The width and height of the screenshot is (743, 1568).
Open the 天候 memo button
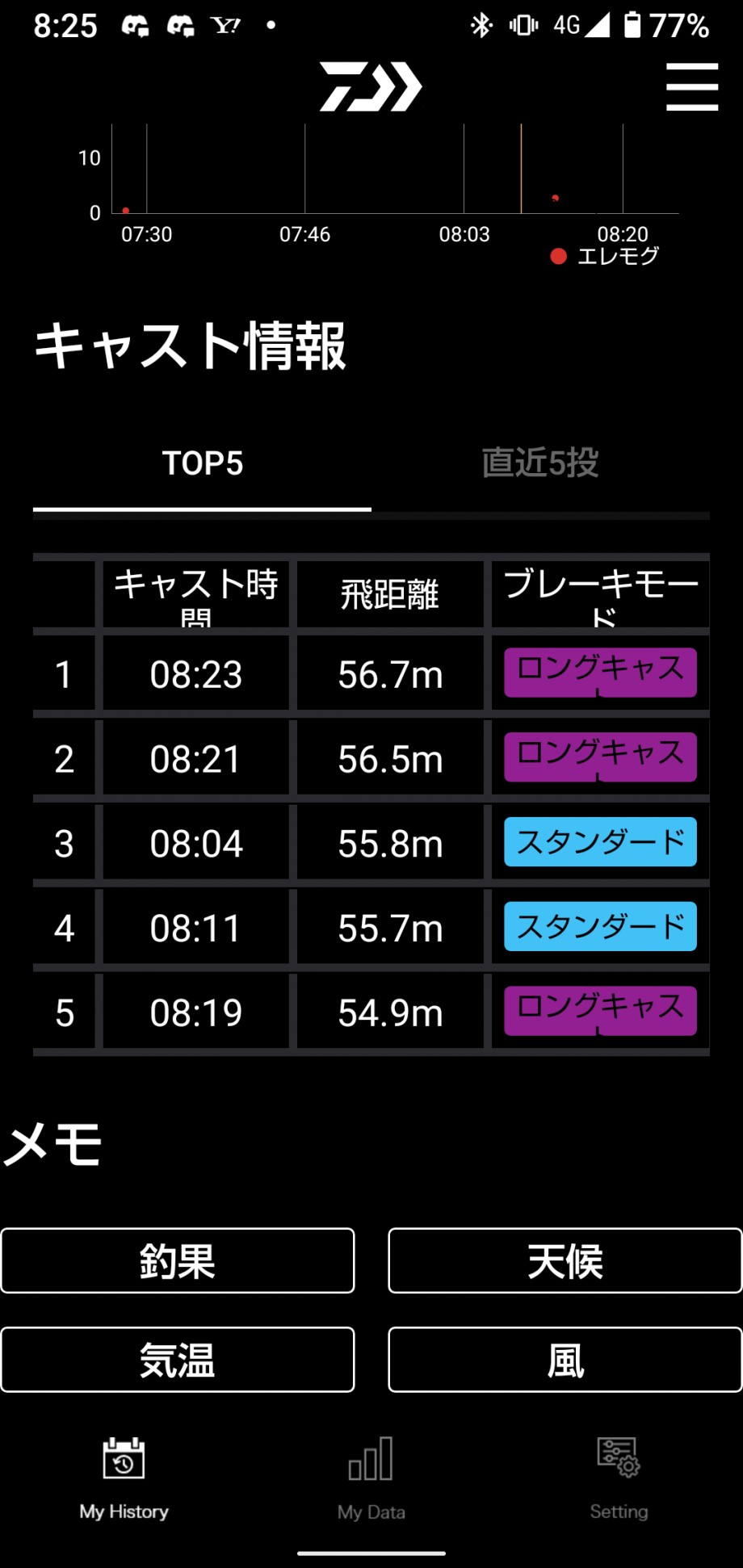pyautogui.click(x=565, y=1260)
